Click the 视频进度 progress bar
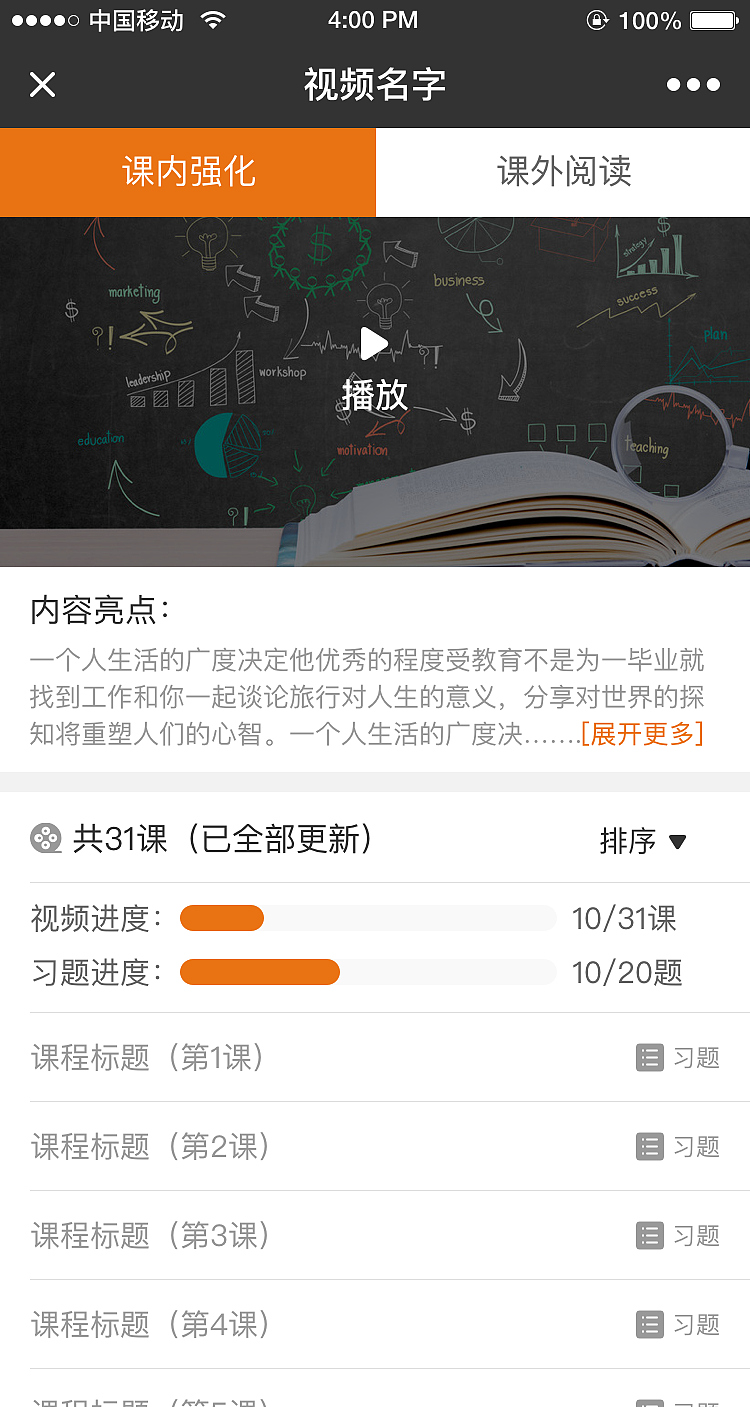The height and width of the screenshot is (1407, 750). coord(368,917)
